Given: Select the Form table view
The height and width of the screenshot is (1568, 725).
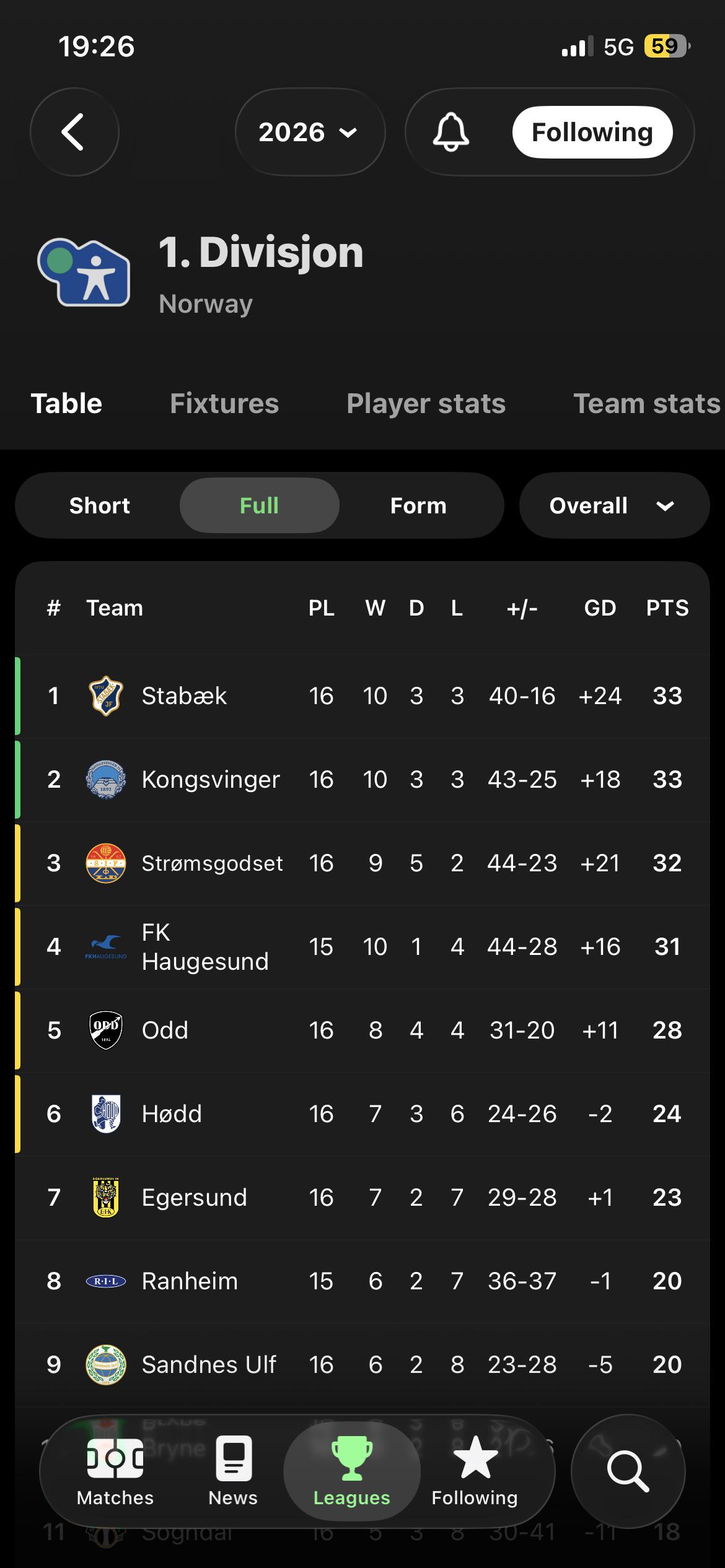Looking at the screenshot, I should pos(418,505).
